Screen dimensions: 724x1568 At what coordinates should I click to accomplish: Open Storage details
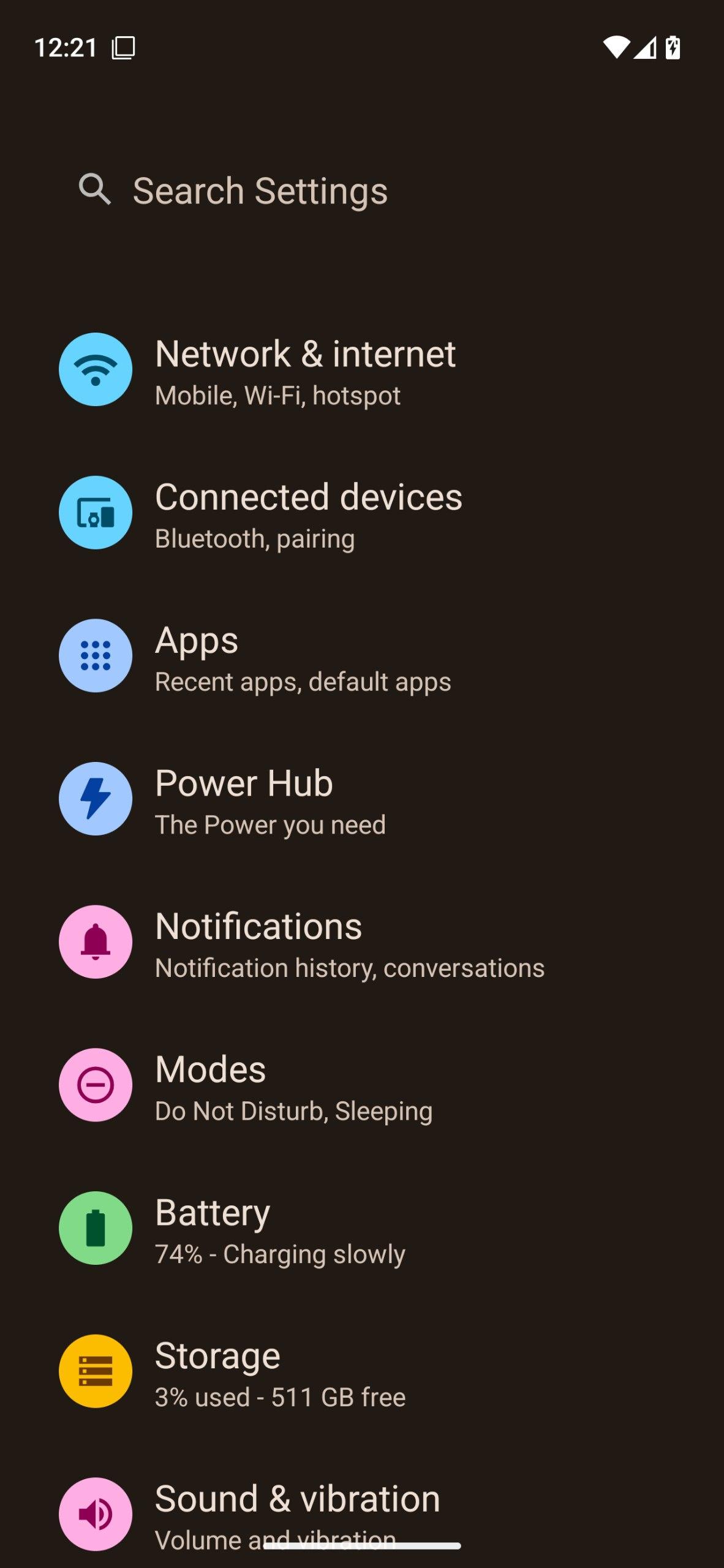point(280,1372)
